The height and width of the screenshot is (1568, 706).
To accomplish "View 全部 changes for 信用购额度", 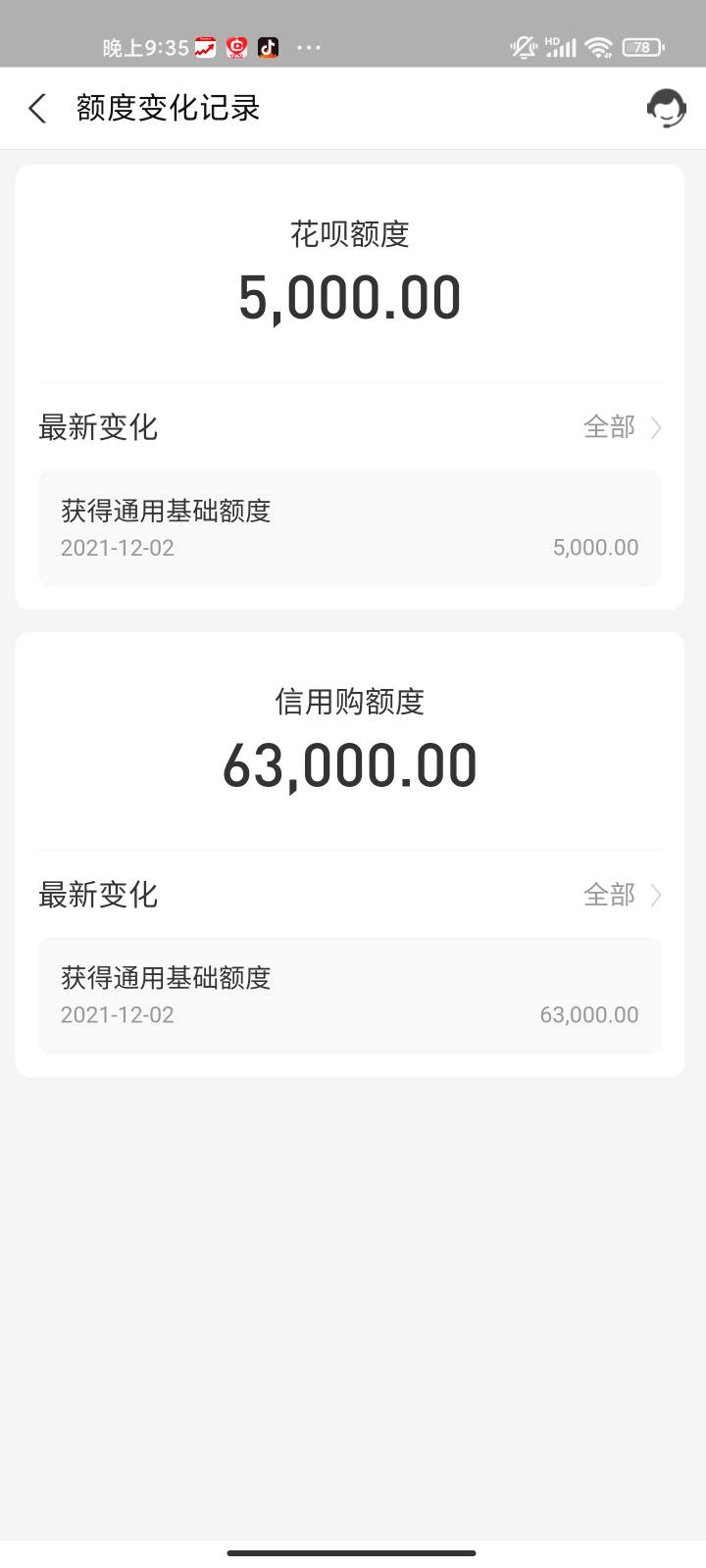I will [x=623, y=895].
